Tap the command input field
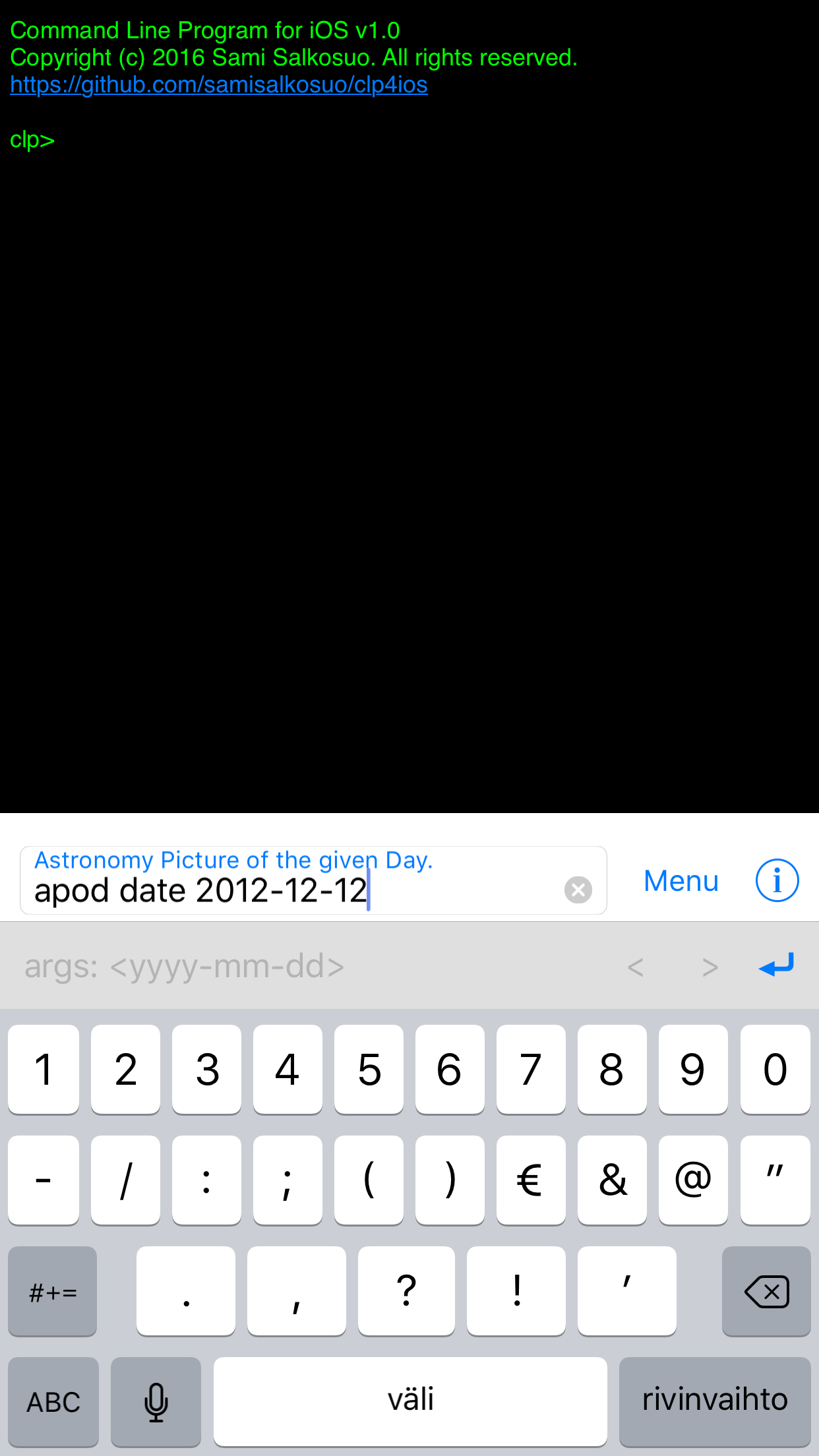The width and height of the screenshot is (819, 1456). (x=313, y=880)
